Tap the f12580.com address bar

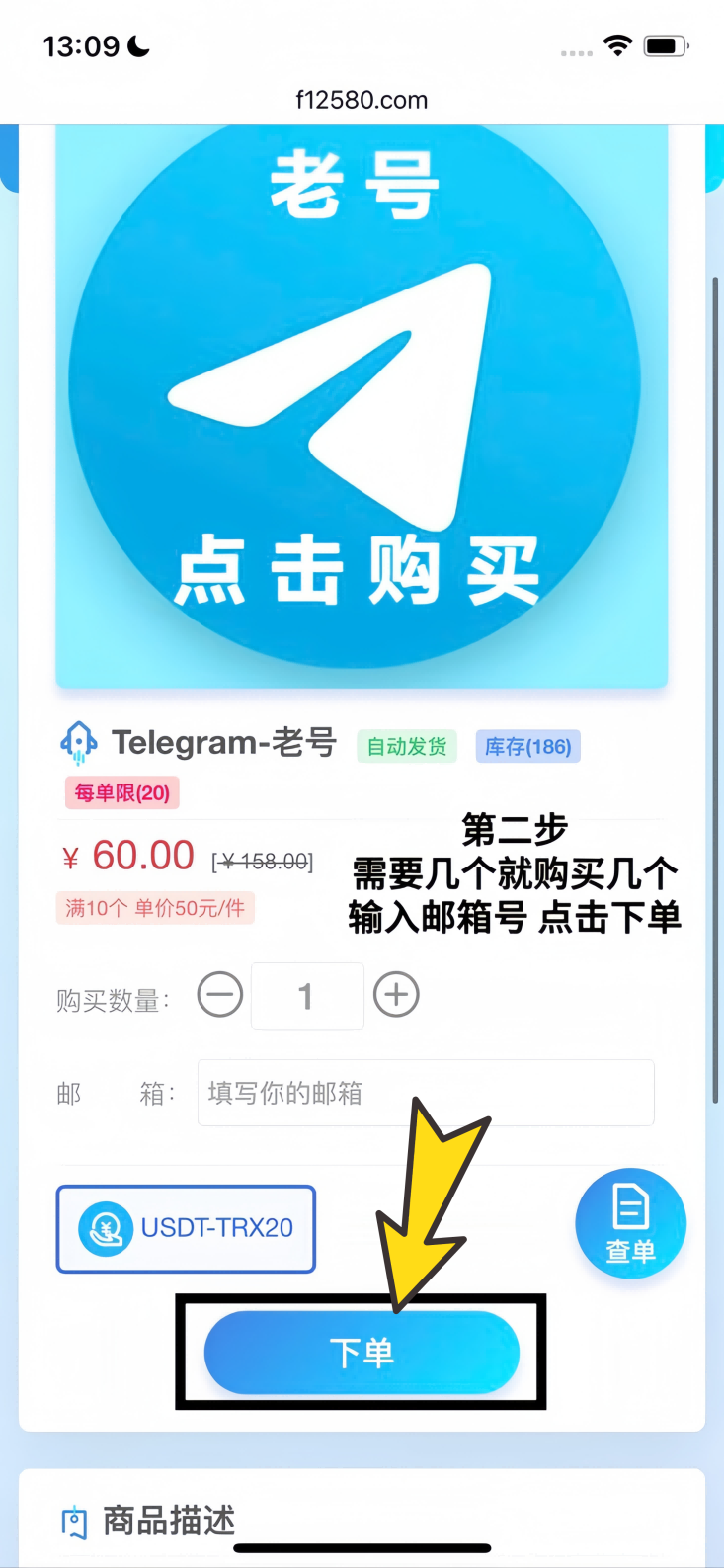coord(362,100)
